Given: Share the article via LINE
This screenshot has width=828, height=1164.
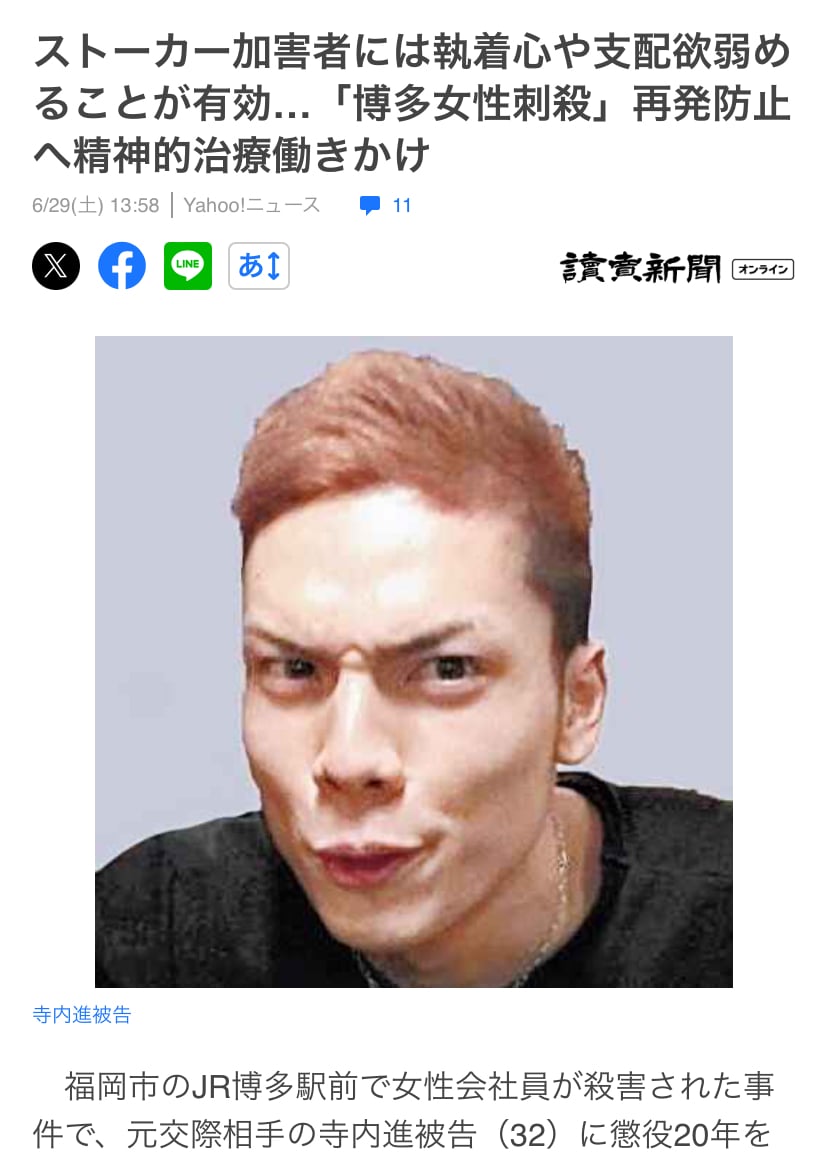Looking at the screenshot, I should point(188,266).
